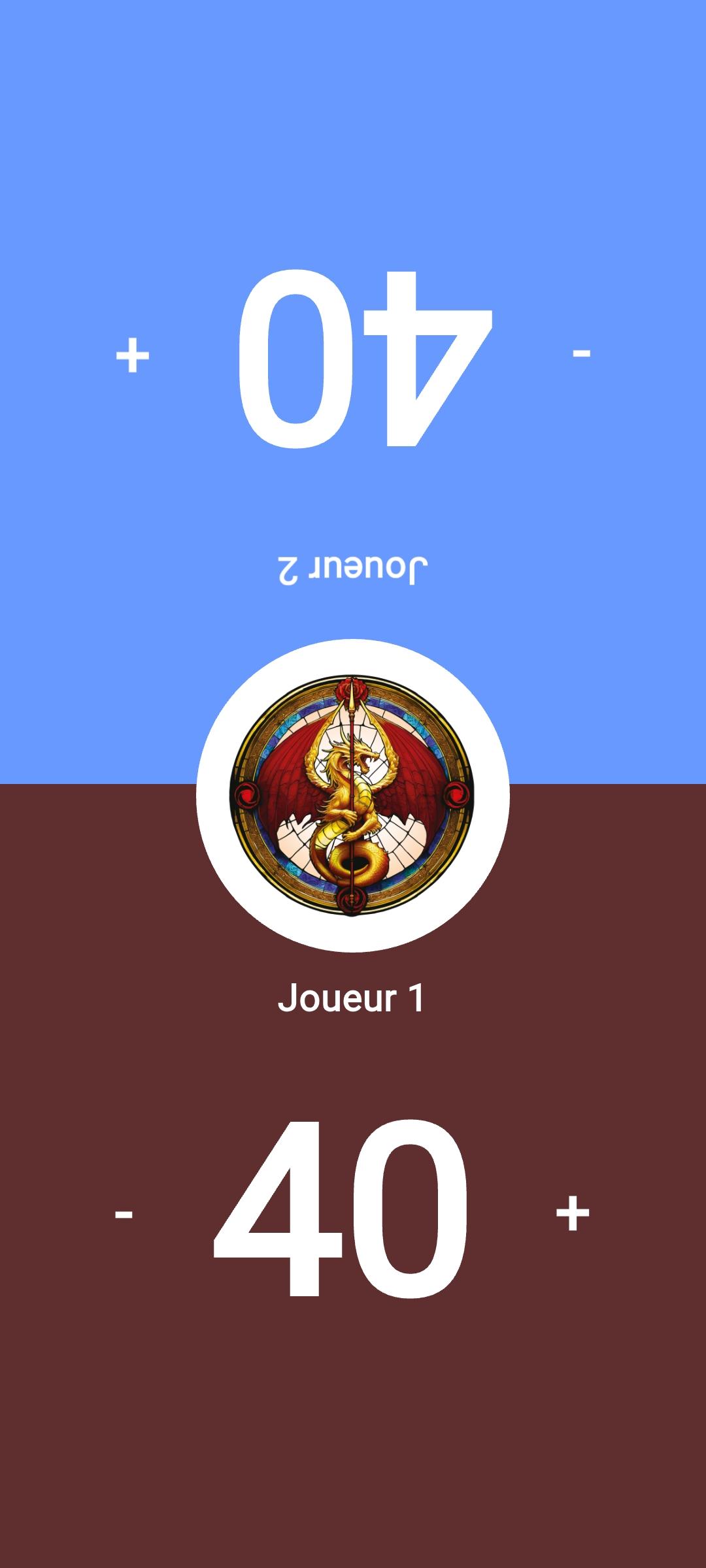
Task: Decrease Joueur 2's life total
Action: click(x=581, y=353)
